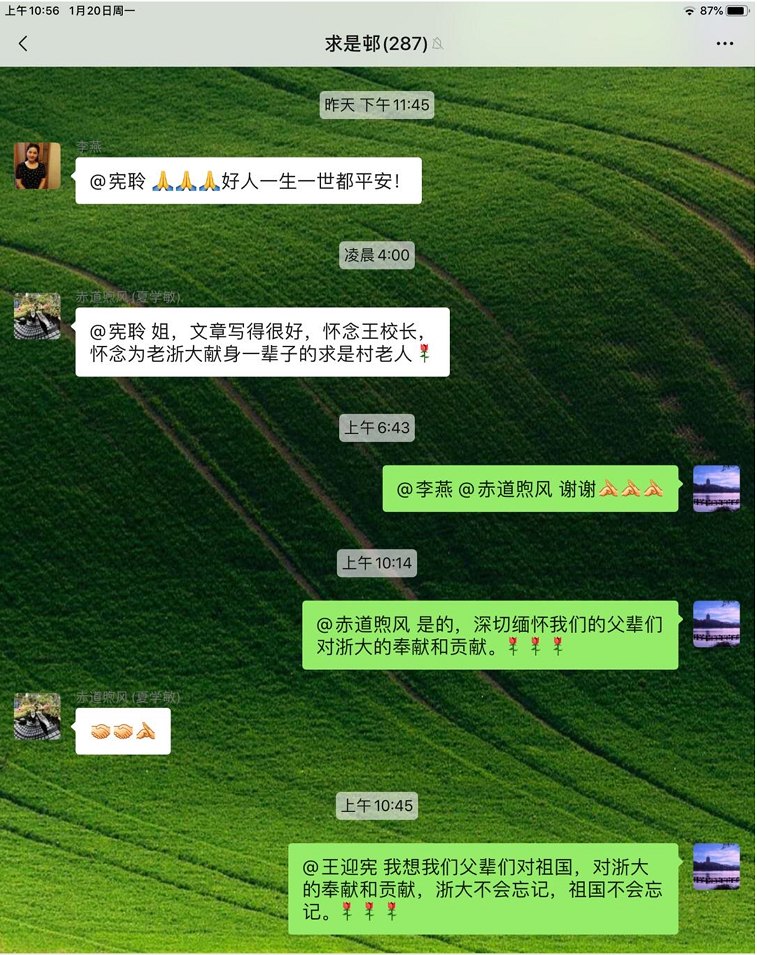Open the sender avatar beside the 深切缅怀 message
The image size is (757, 955).
(x=716, y=624)
